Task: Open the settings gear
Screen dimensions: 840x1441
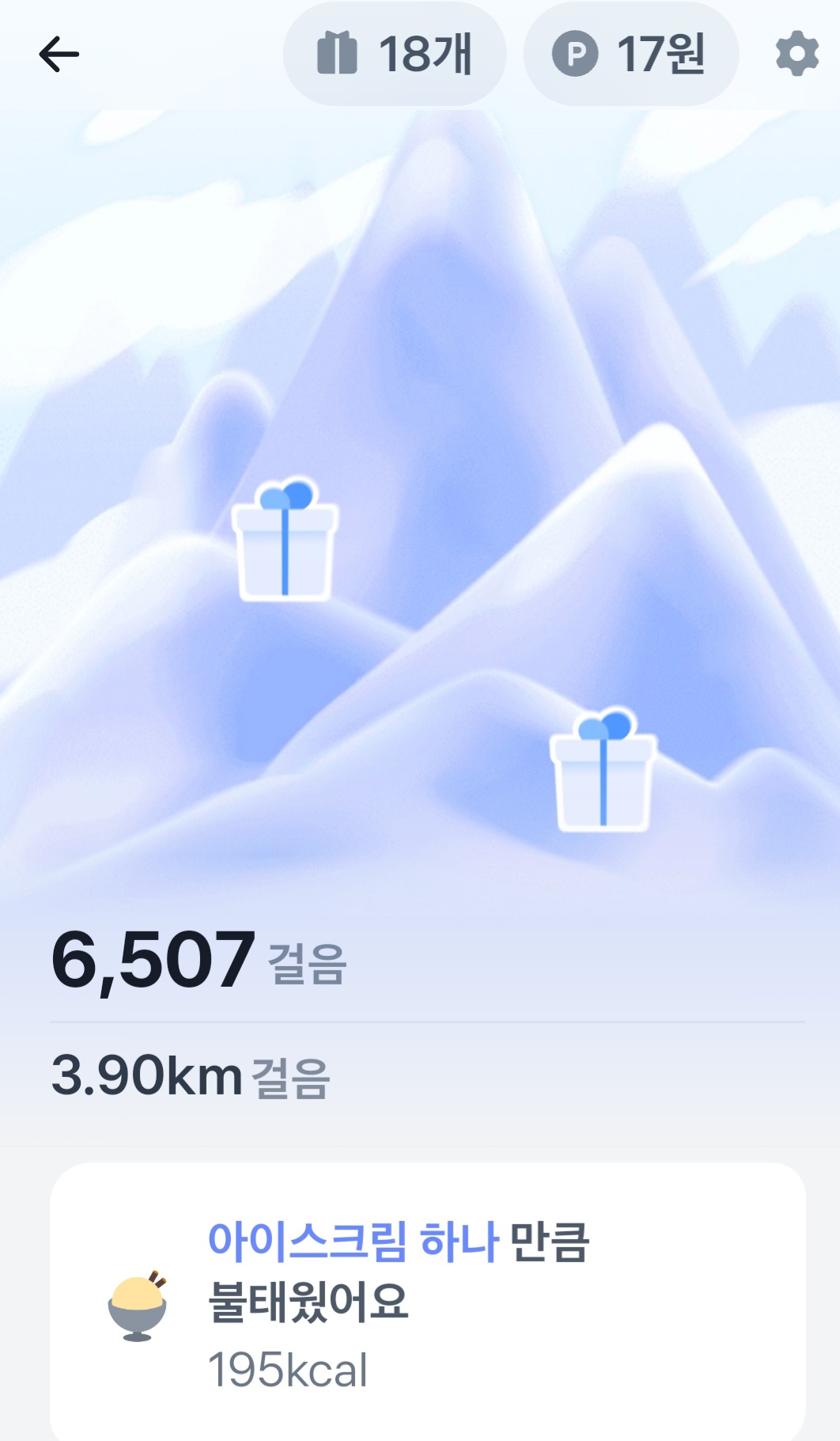Action: click(796, 54)
